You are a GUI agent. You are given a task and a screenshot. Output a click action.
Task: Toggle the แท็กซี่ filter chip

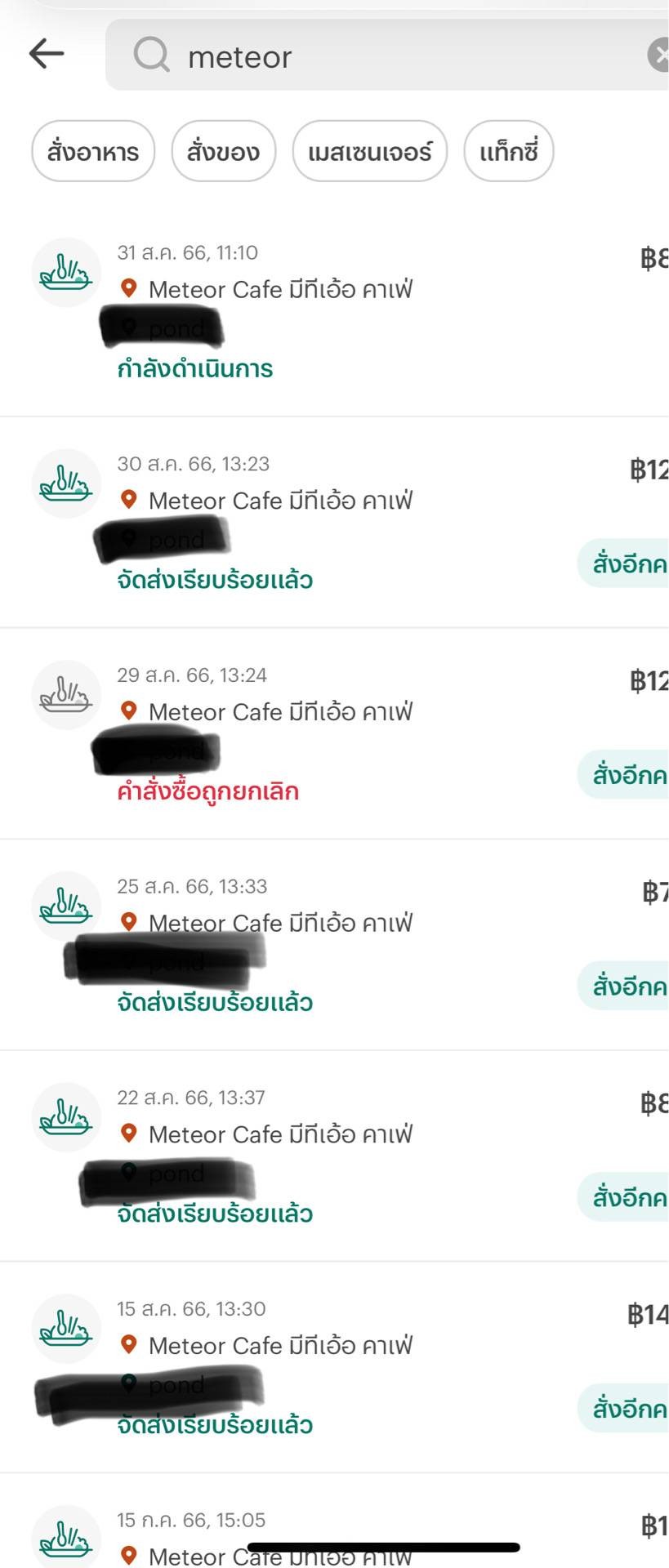[509, 151]
